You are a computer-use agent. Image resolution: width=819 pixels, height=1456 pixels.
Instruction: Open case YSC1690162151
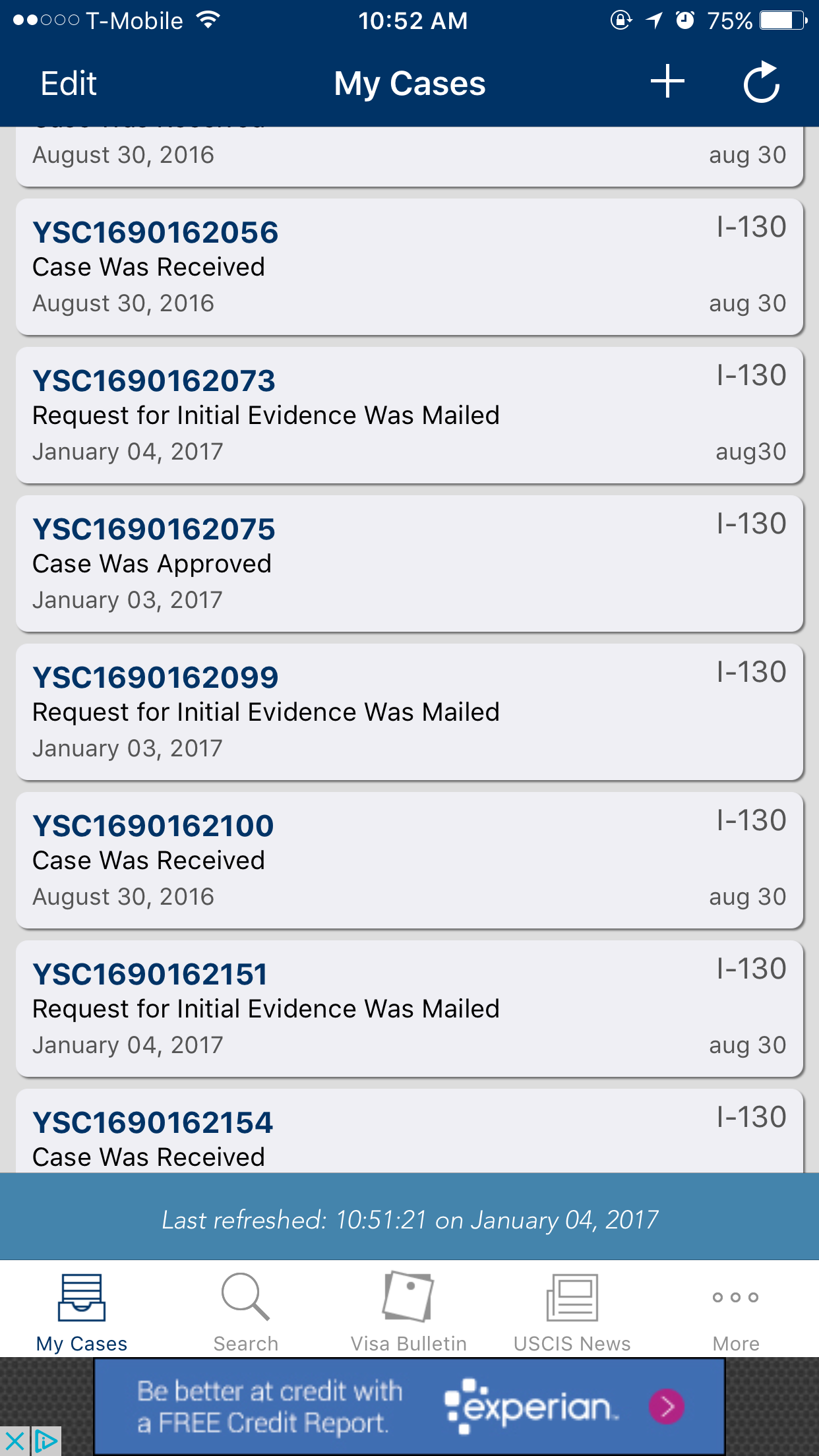pos(409,1009)
